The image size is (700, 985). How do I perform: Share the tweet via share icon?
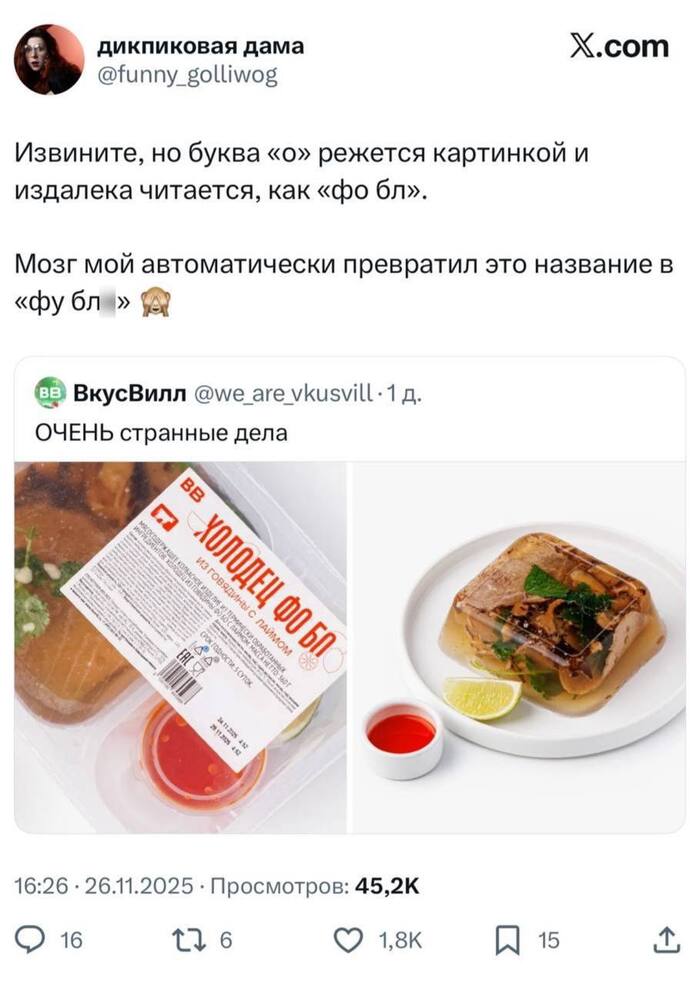point(664,940)
